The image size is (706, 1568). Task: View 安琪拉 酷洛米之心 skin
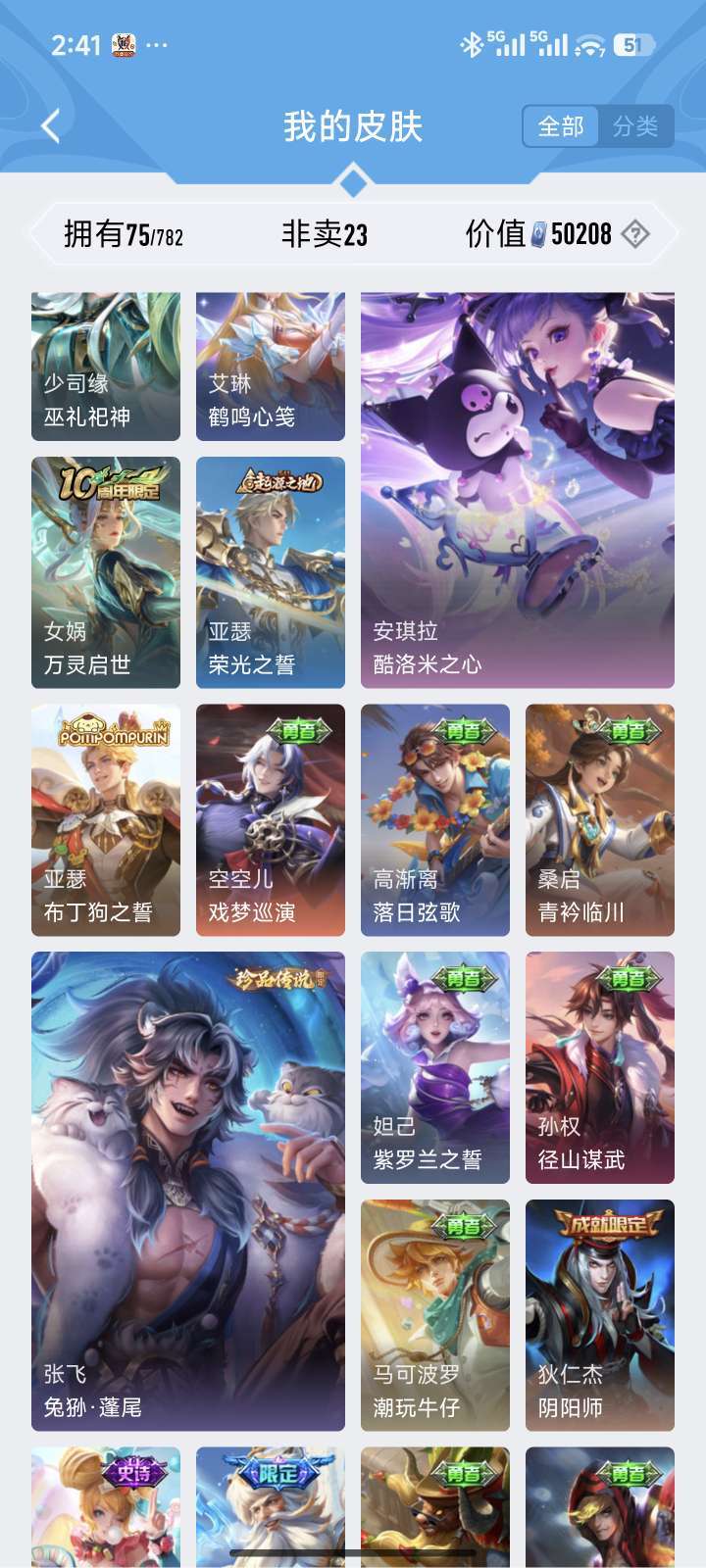pos(518,490)
